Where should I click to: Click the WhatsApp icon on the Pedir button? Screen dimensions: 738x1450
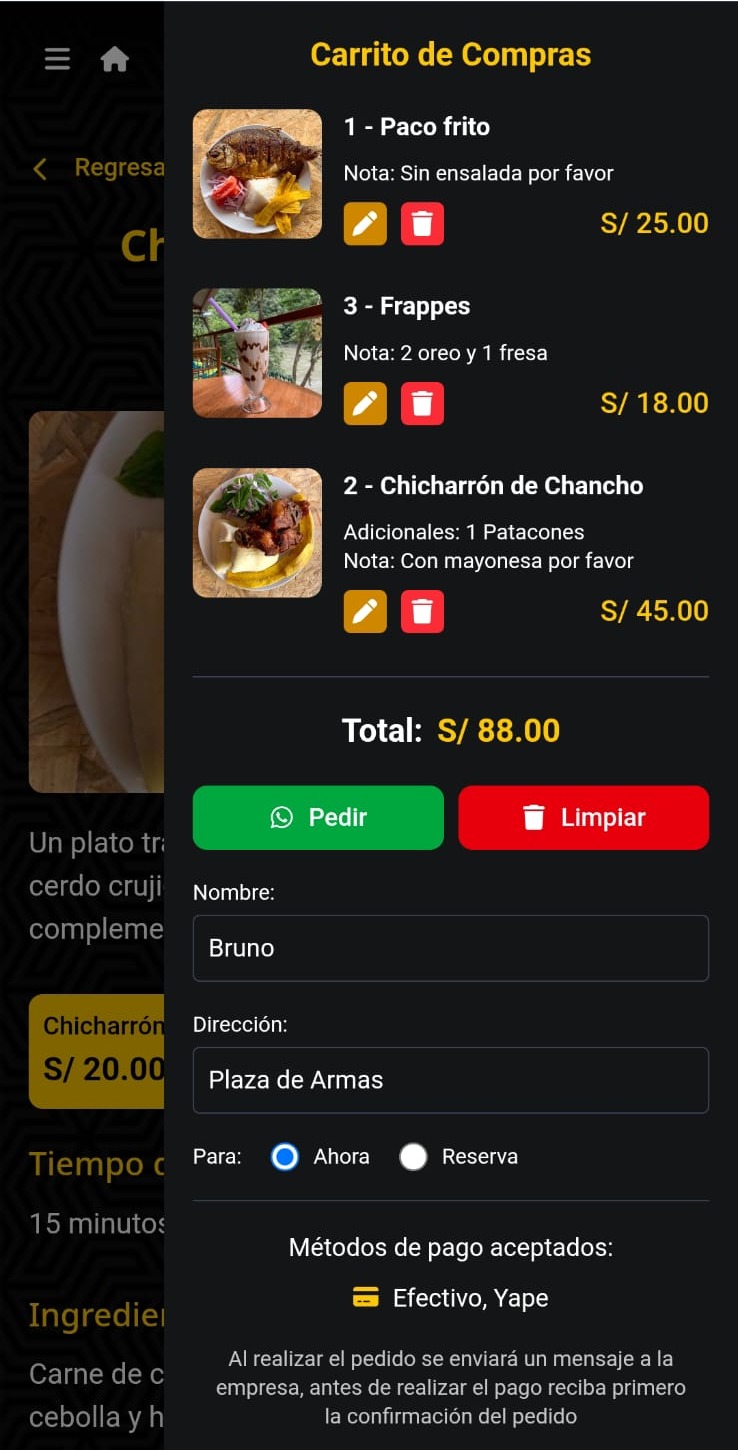[x=280, y=817]
